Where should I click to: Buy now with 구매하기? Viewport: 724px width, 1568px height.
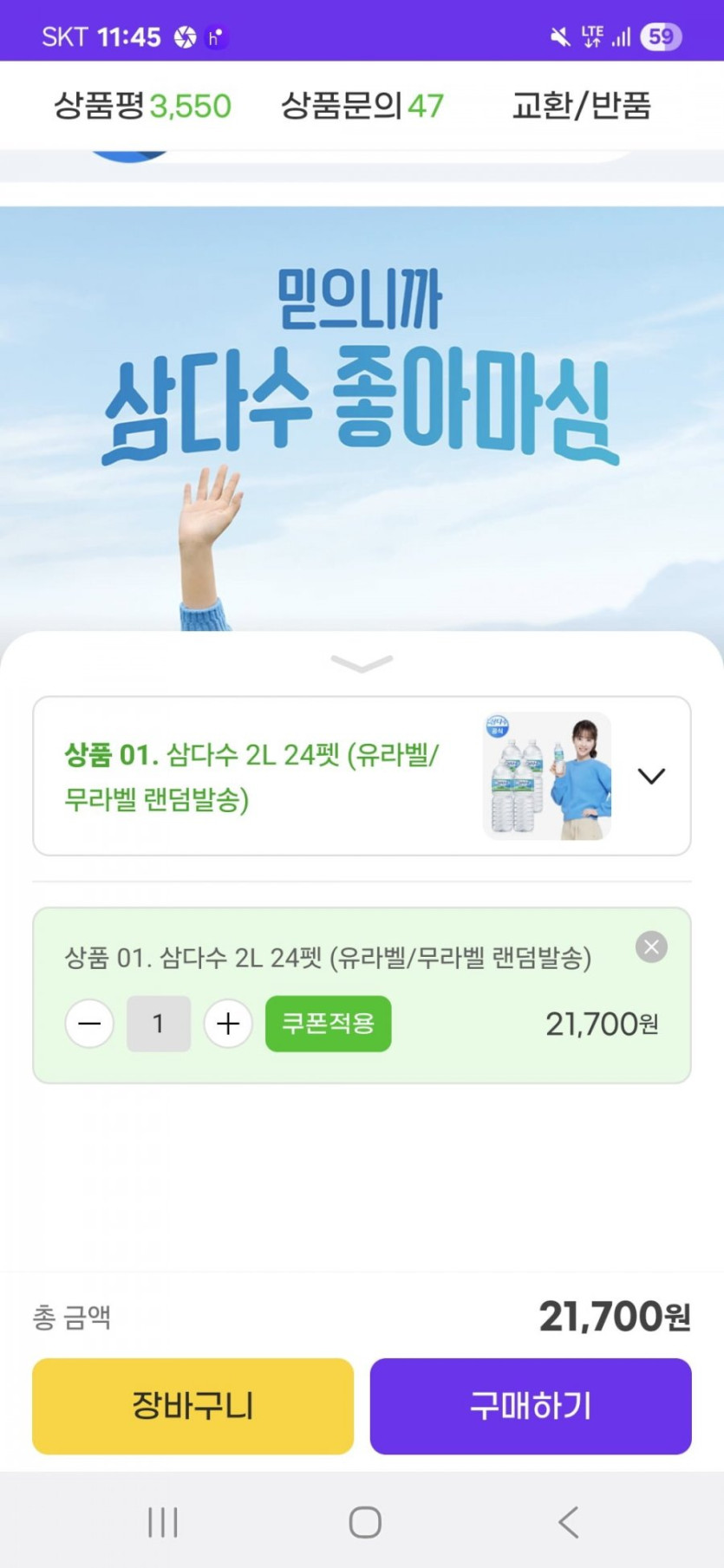531,1406
